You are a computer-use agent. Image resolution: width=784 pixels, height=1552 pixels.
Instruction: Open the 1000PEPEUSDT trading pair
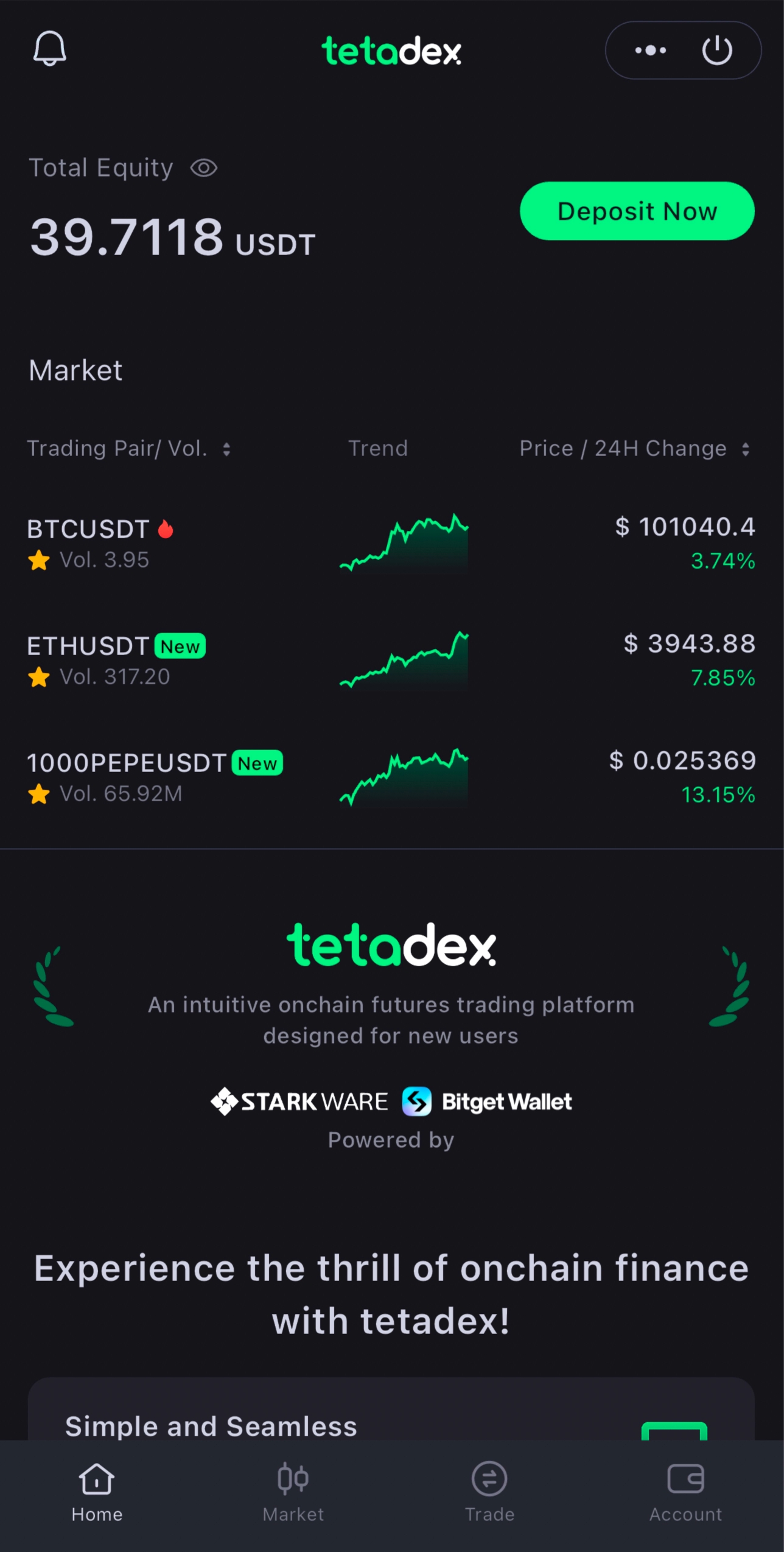[127, 762]
